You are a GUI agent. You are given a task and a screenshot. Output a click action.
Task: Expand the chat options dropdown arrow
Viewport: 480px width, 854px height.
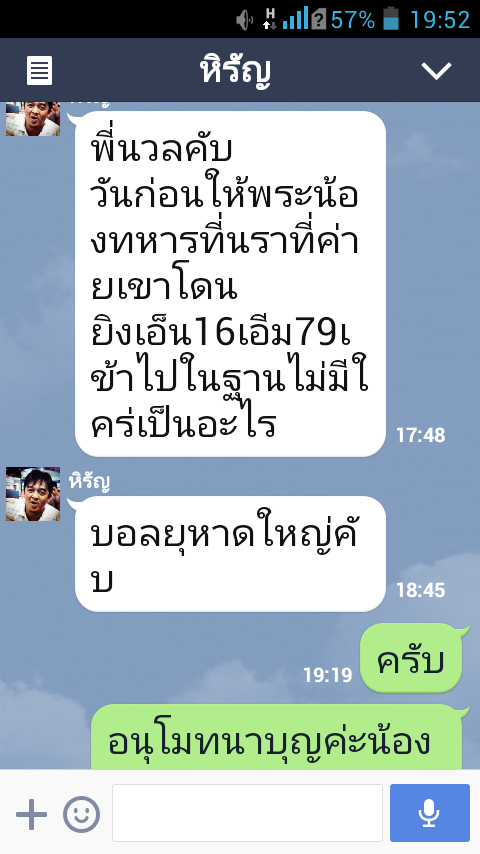point(436,71)
